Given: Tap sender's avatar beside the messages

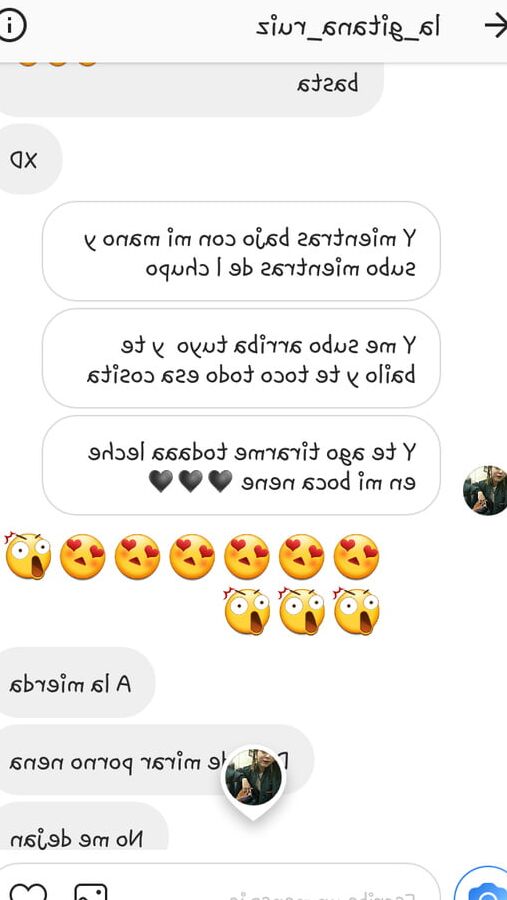Looking at the screenshot, I should tap(485, 490).
